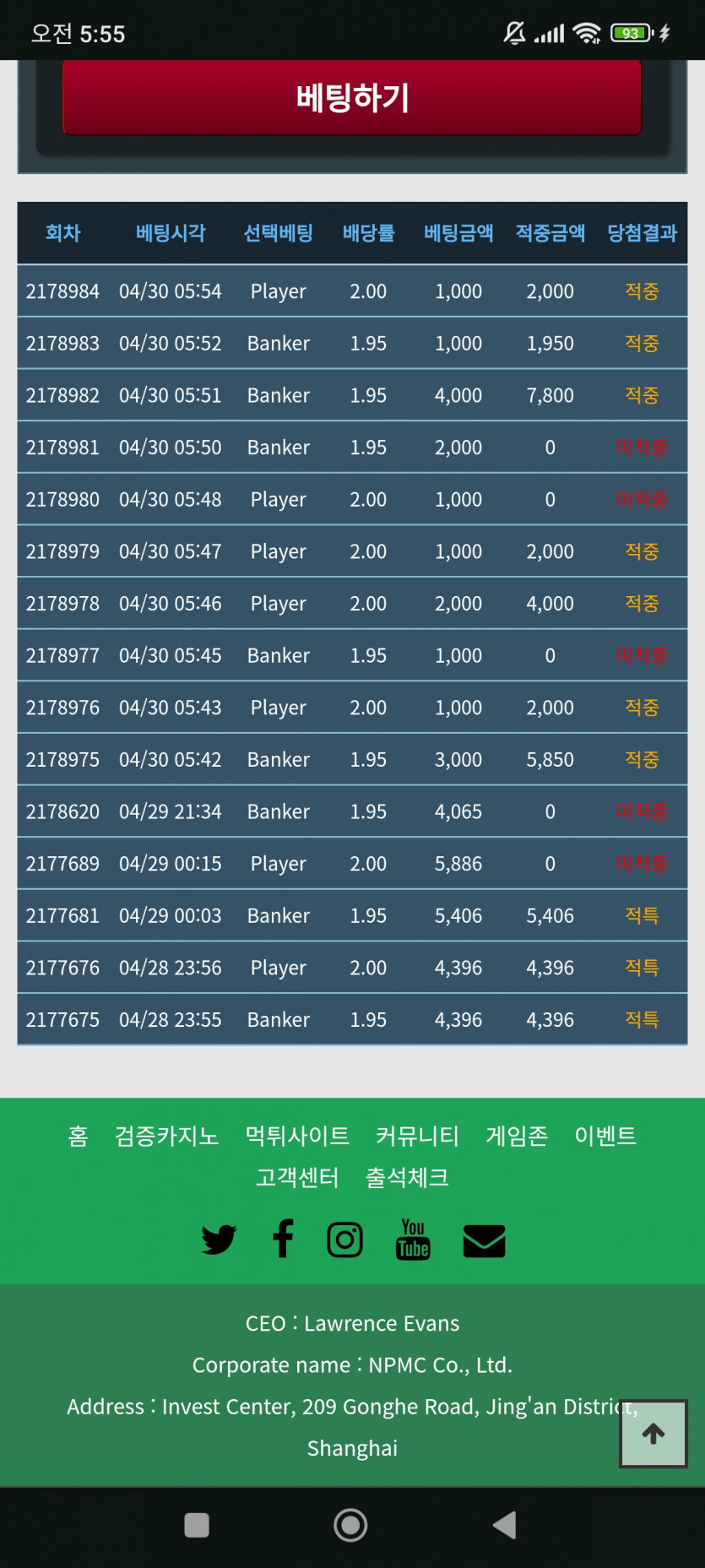Open the 홈 footer link
The image size is (705, 1568).
(x=78, y=1136)
